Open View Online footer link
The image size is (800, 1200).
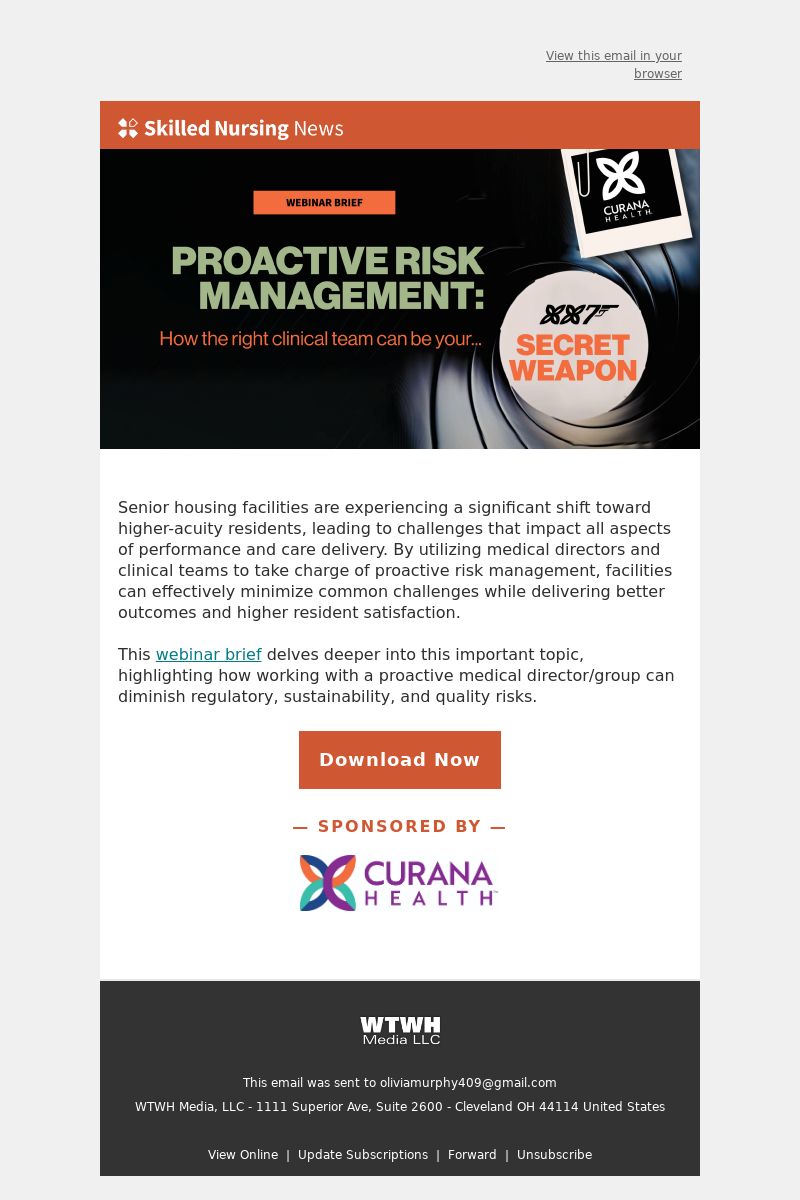243,1154
